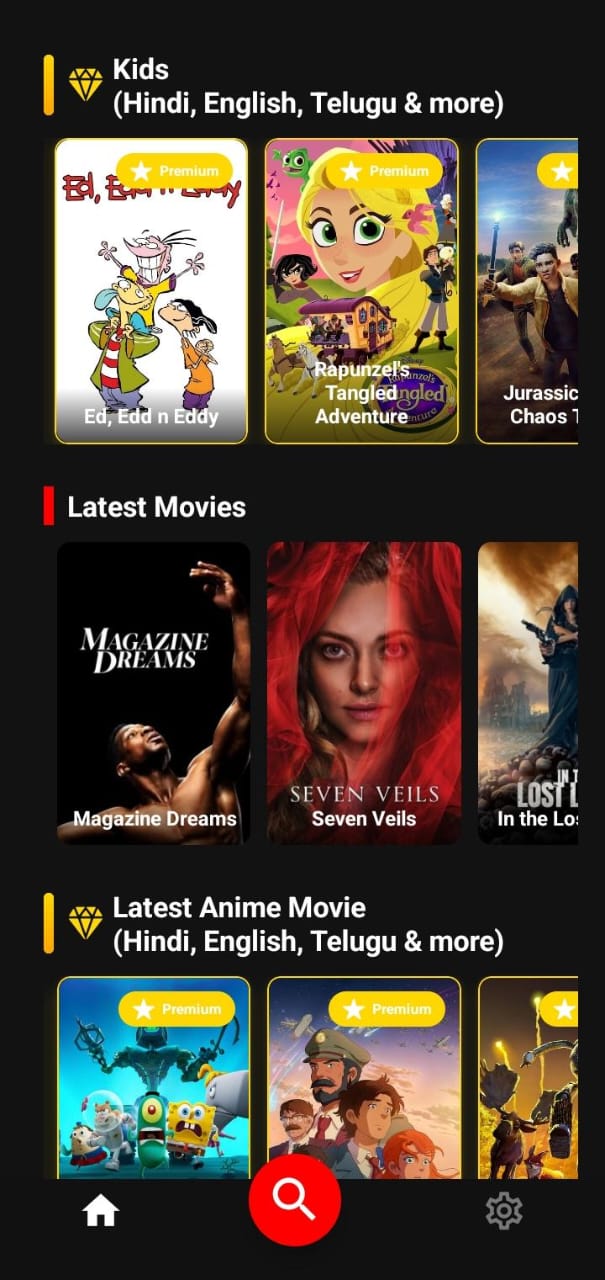
Task: Go to the home tab
Action: (101, 1212)
